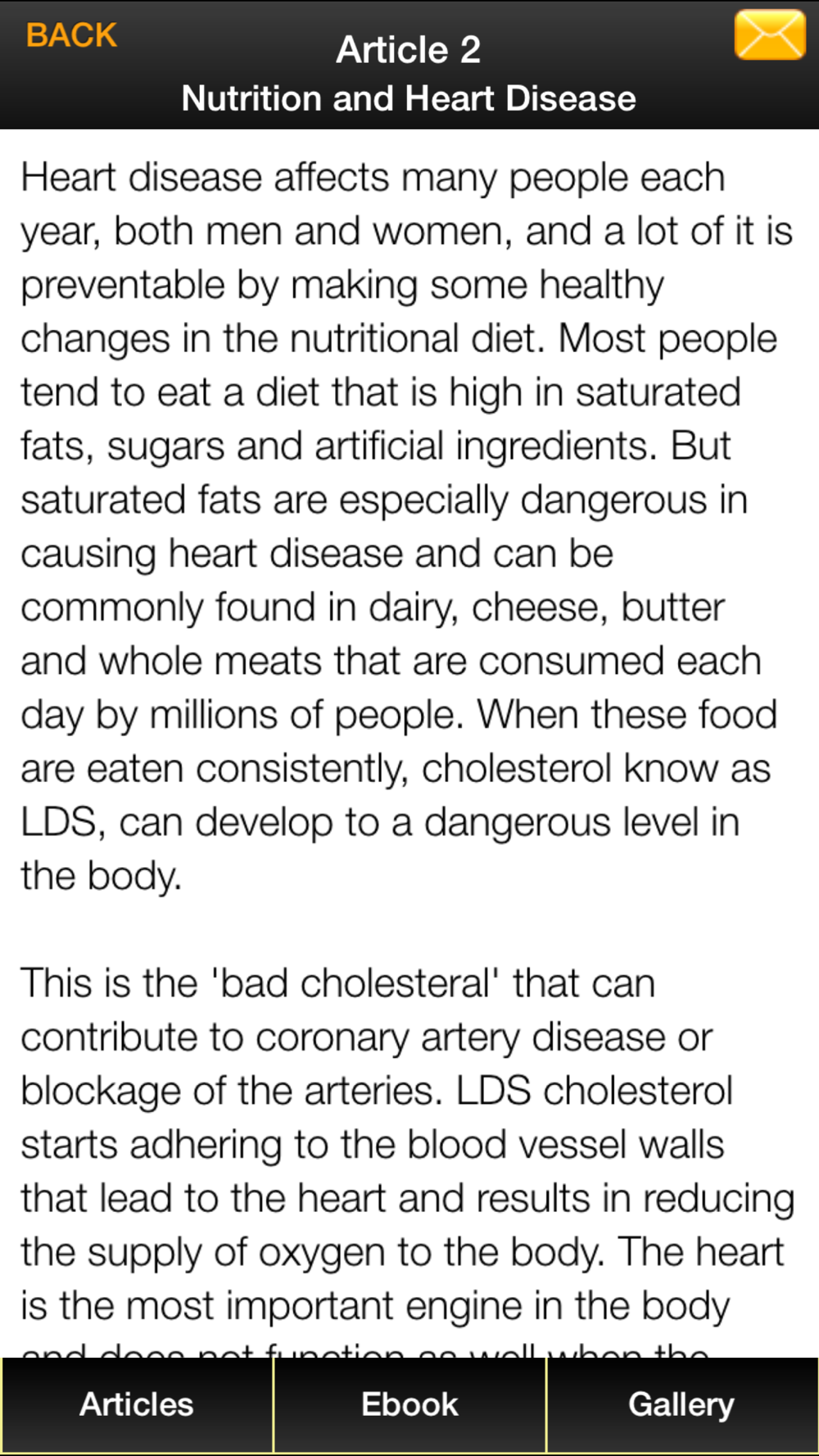Switch to the Articles tab
Screen dimensions: 819x1456
[137, 1404]
